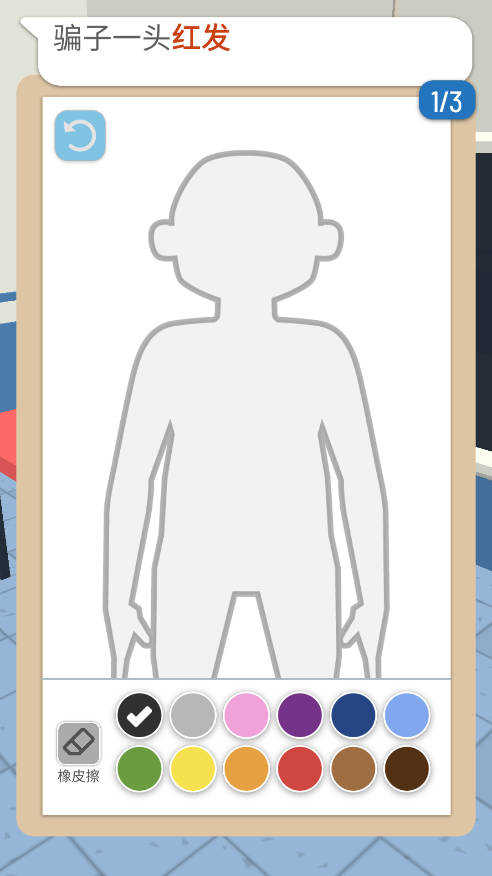Pick the gray color swatch
The image size is (492, 876).
click(x=193, y=715)
